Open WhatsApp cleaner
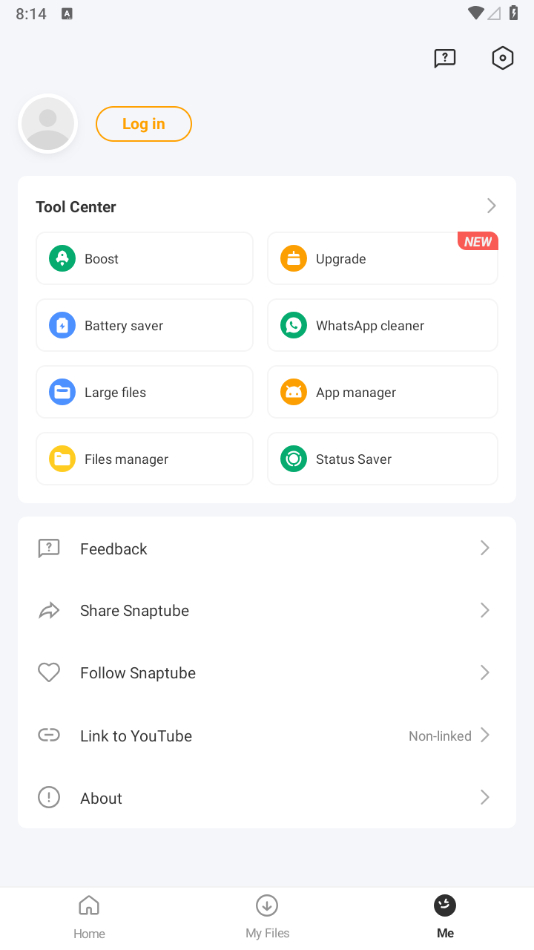 tap(382, 325)
